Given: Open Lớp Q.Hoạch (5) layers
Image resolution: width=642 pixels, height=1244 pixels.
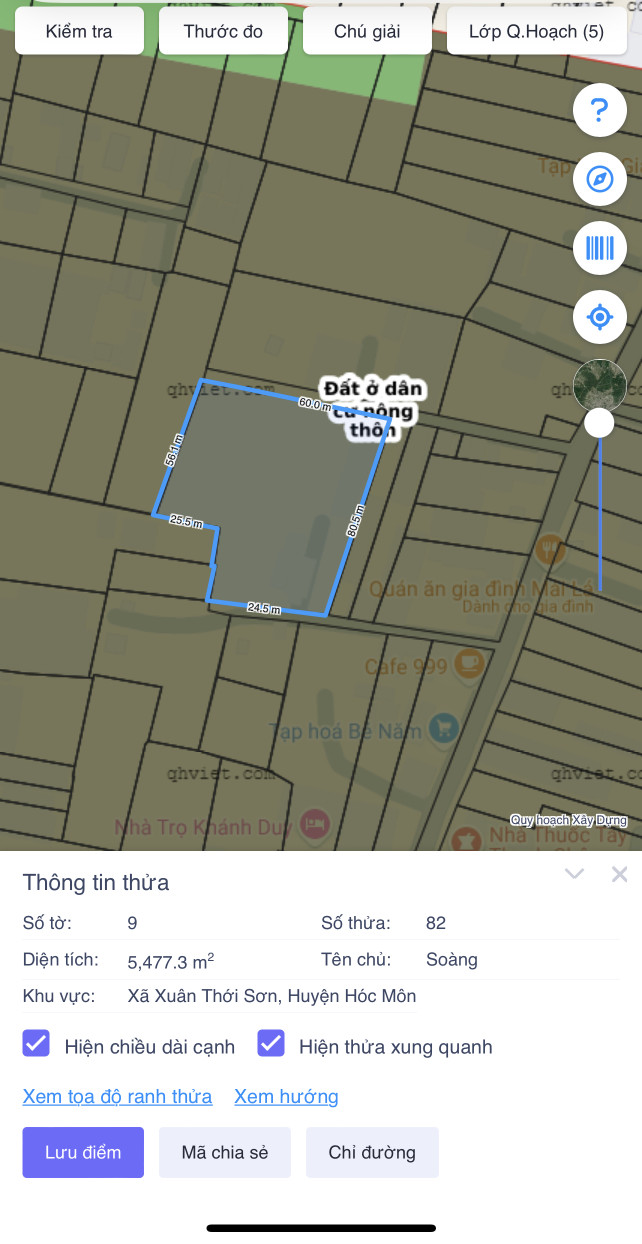Looking at the screenshot, I should 536,31.
